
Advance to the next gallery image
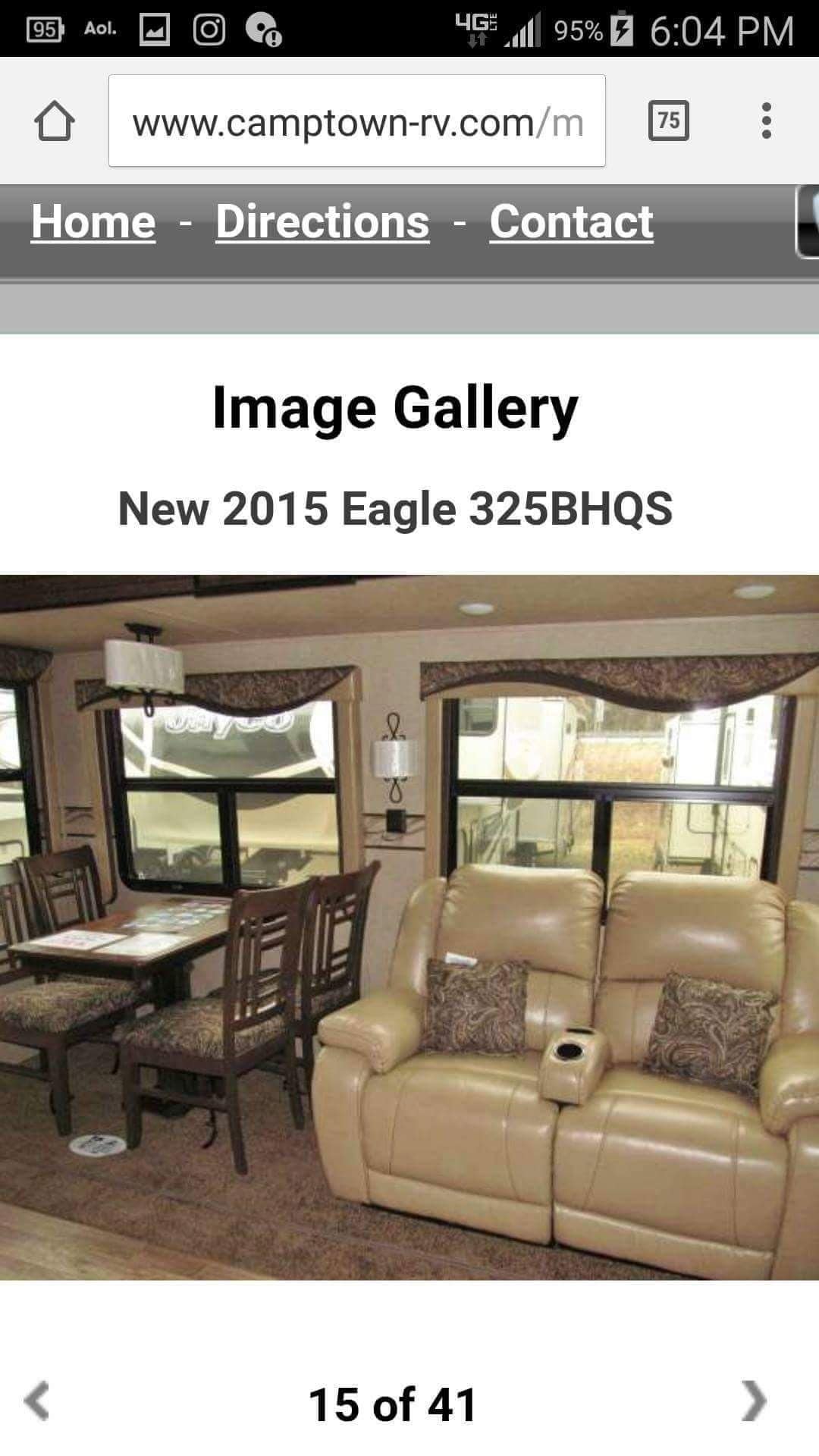coord(753,1401)
